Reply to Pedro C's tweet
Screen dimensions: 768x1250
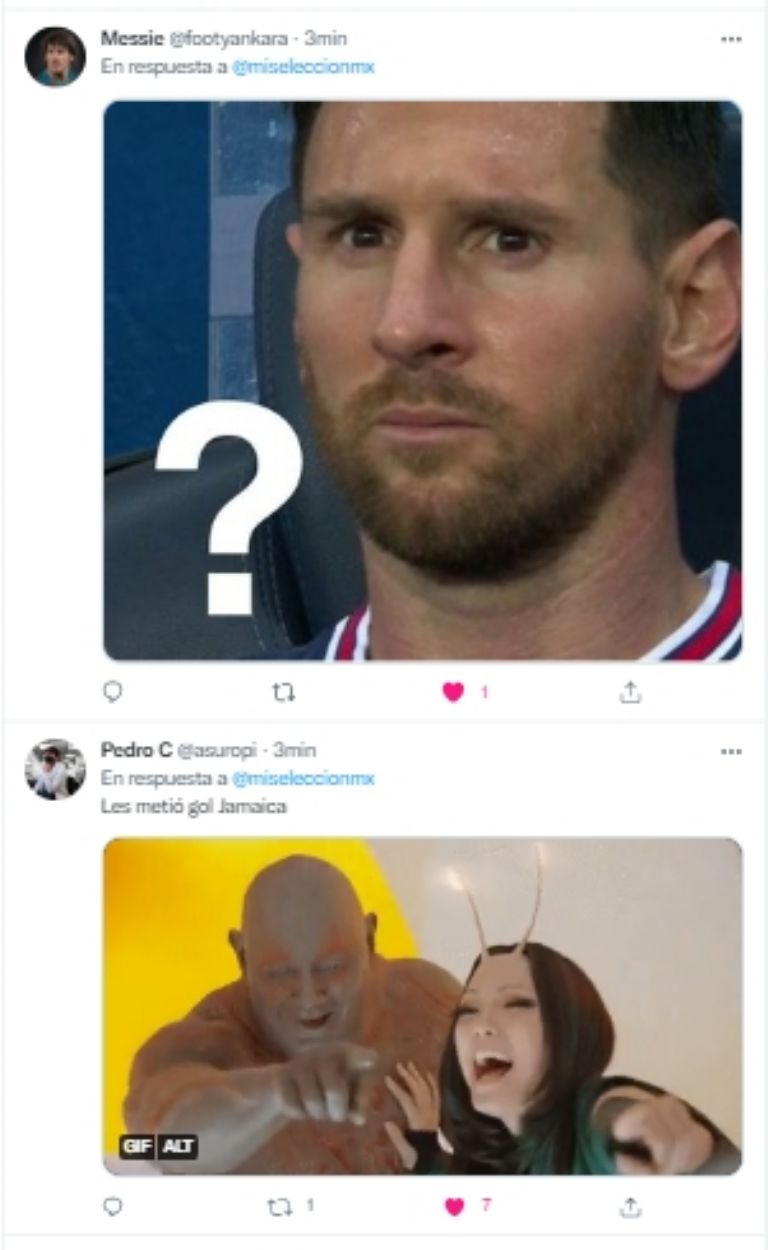pos(113,1207)
